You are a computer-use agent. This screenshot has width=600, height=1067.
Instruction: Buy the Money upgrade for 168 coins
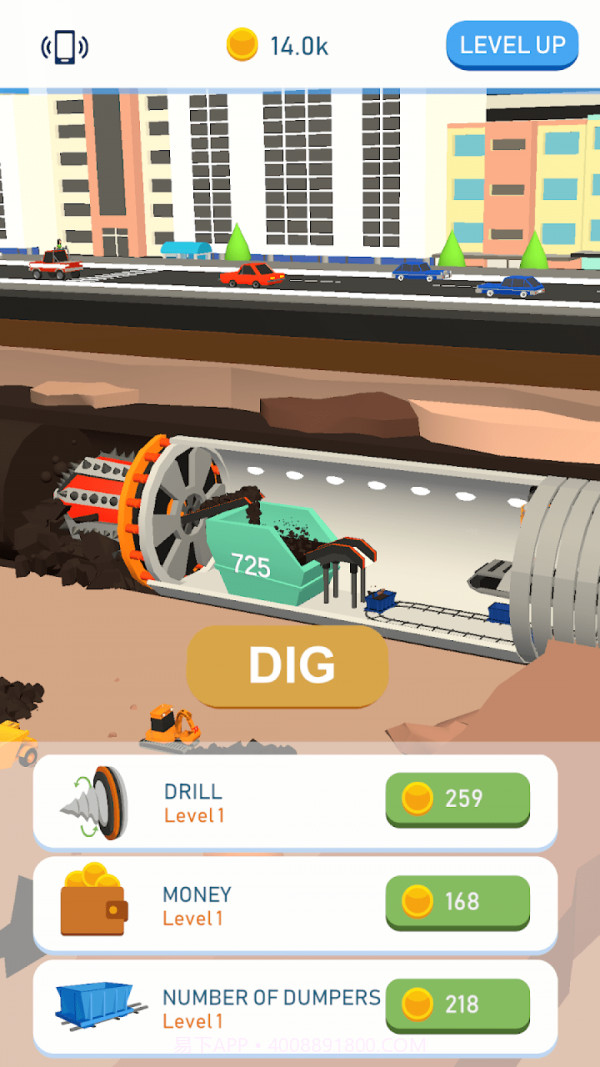(457, 902)
